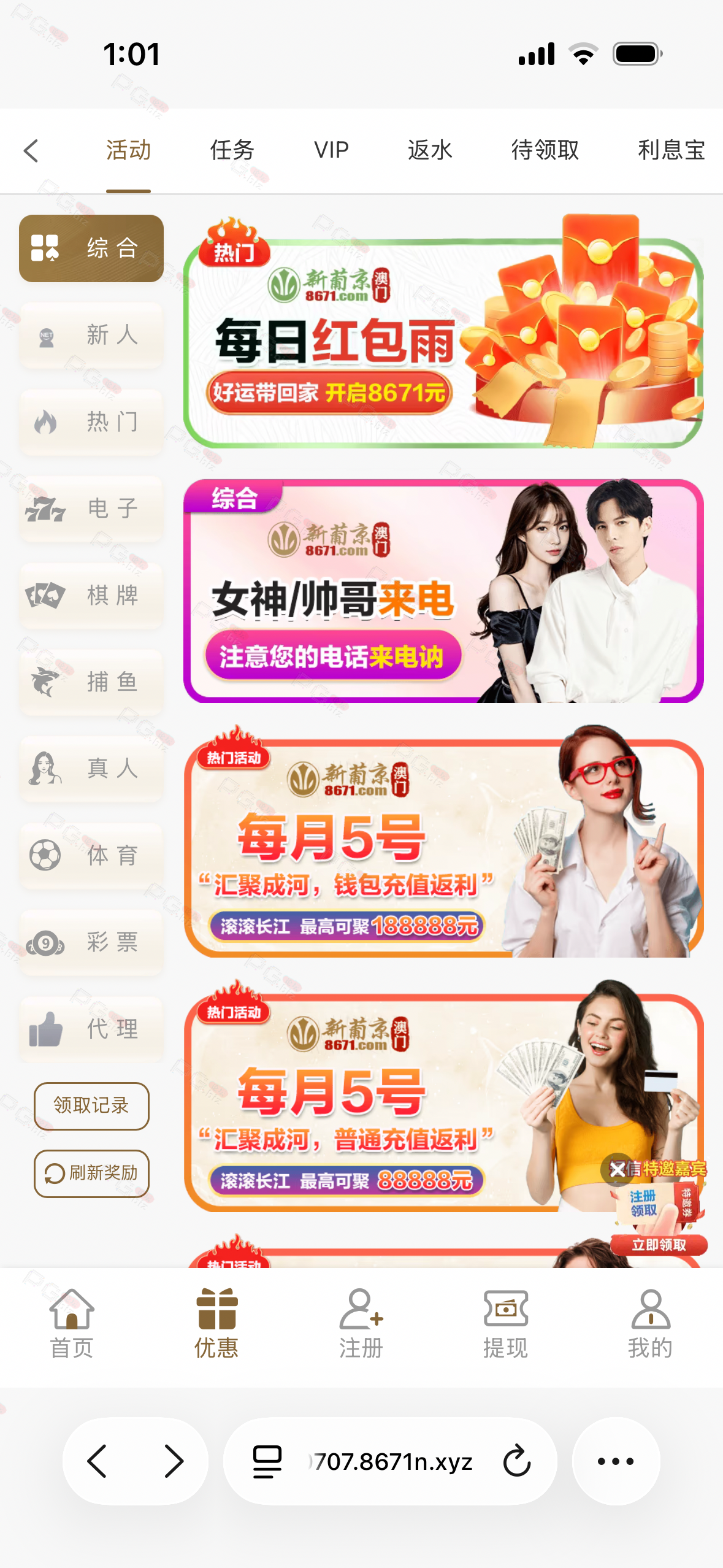This screenshot has height=1568, width=723.
Task: Switch to the 提现 tab
Action: (x=505, y=1322)
